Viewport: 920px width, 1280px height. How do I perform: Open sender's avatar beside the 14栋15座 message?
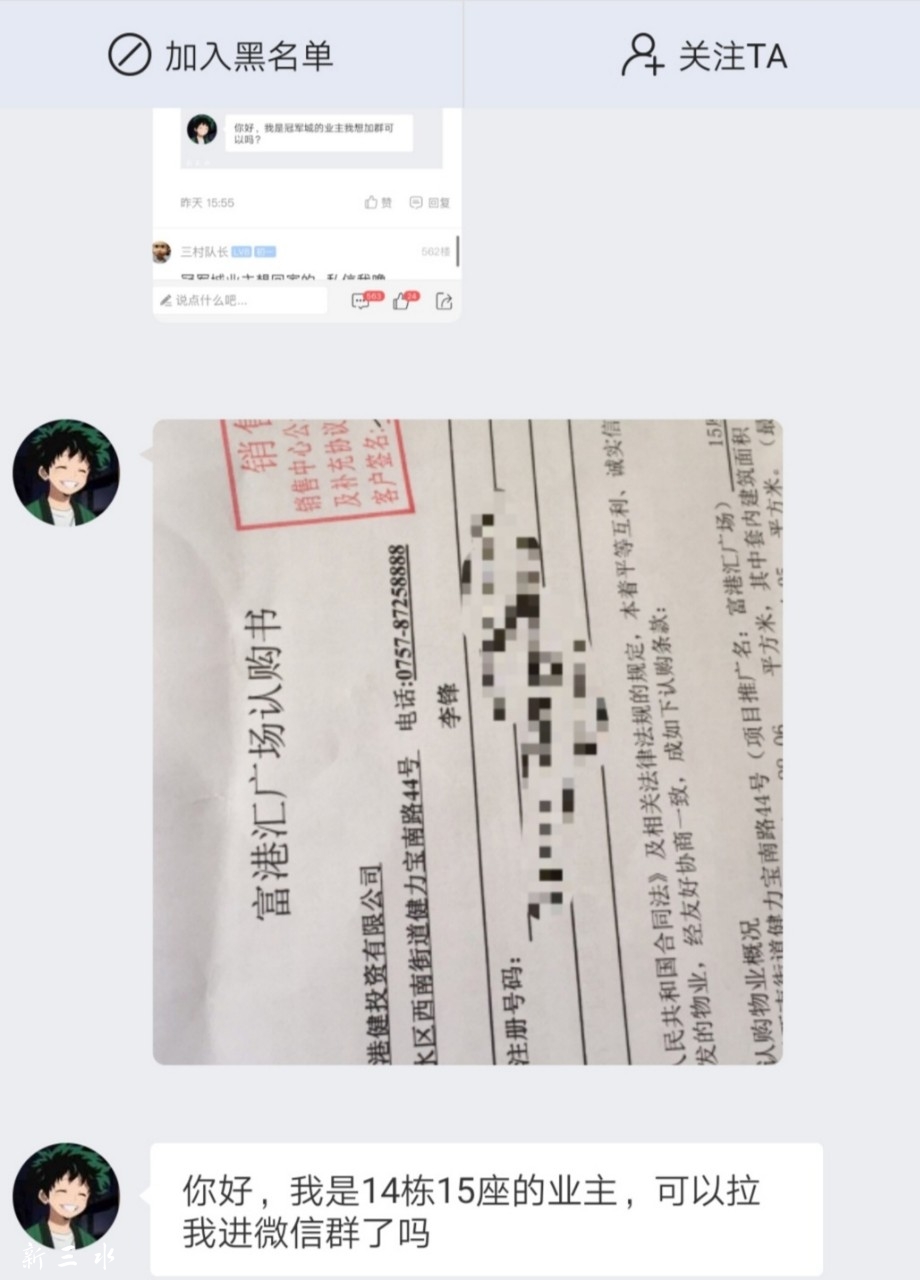(66, 1196)
